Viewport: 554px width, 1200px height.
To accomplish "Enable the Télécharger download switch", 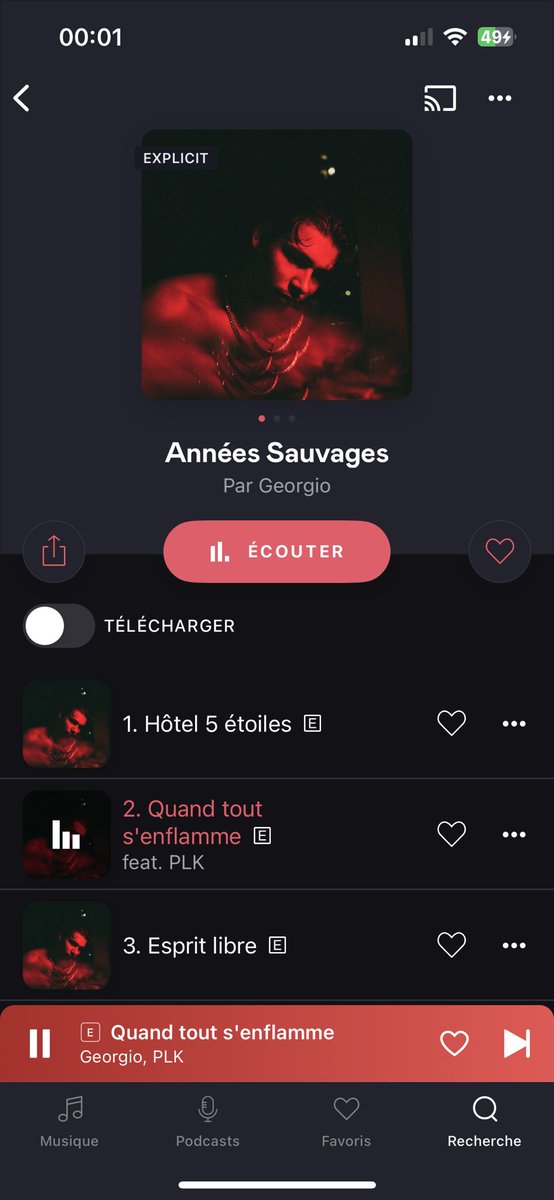I will coord(59,626).
